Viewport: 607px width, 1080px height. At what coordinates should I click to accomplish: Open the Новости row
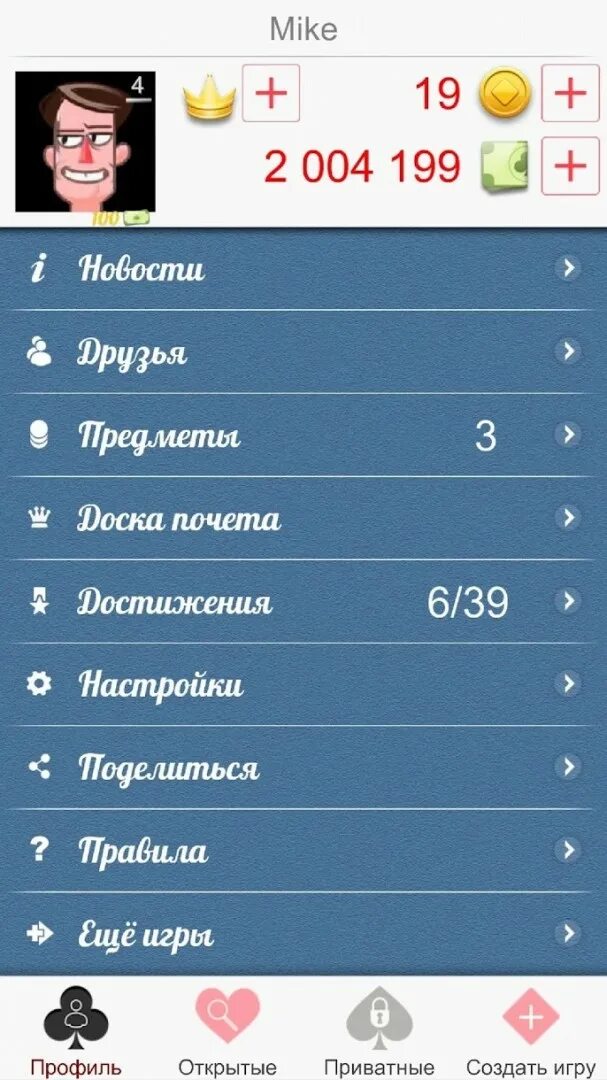(303, 269)
